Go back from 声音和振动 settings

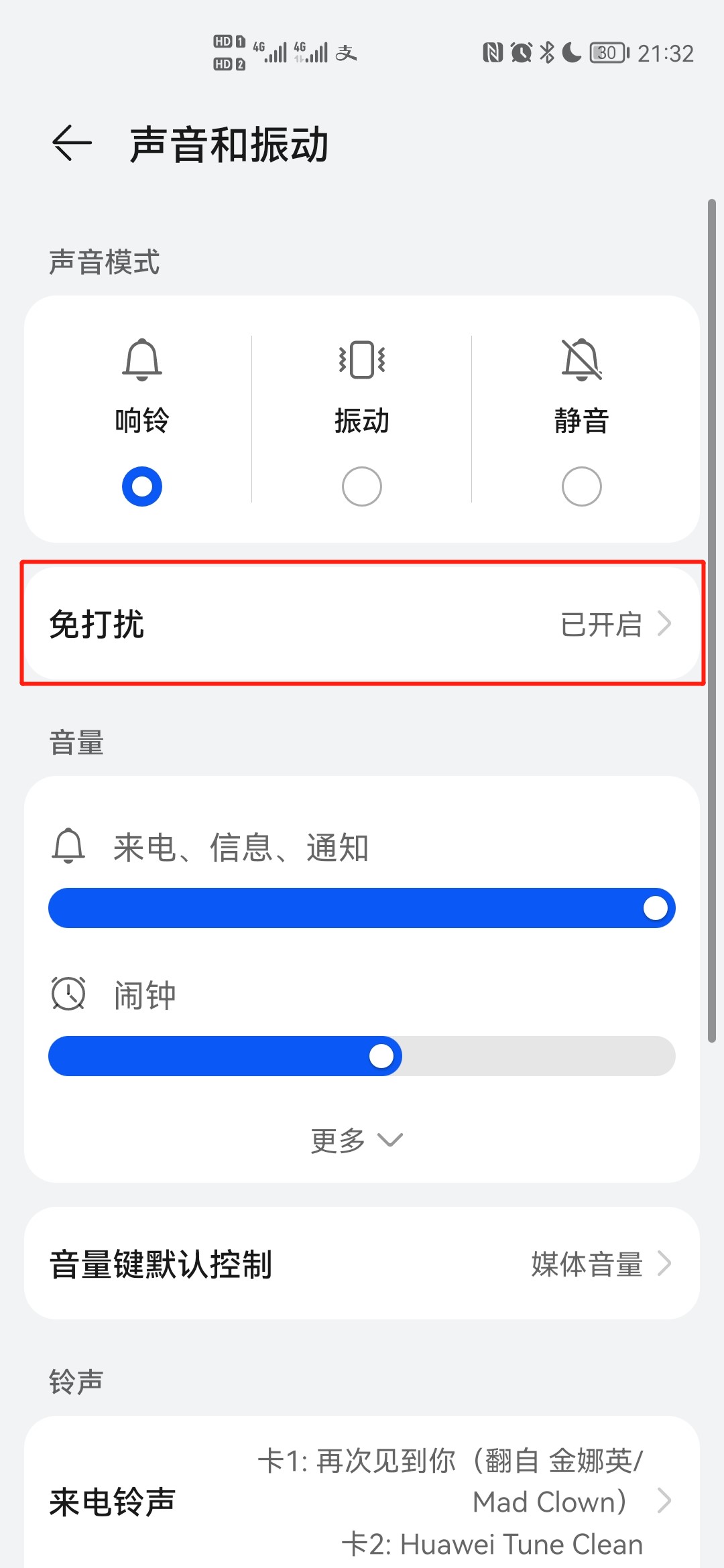point(72,143)
